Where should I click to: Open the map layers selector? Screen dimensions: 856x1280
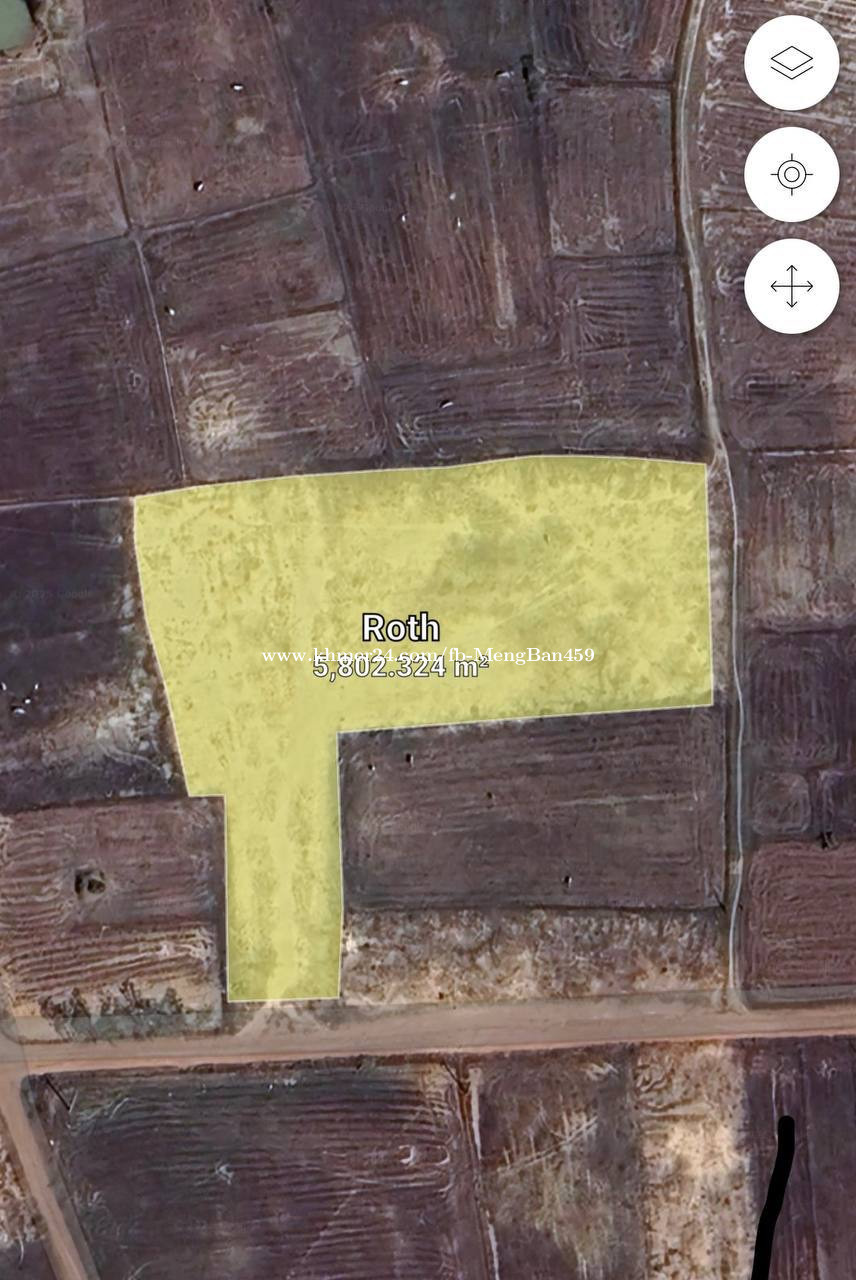point(791,63)
